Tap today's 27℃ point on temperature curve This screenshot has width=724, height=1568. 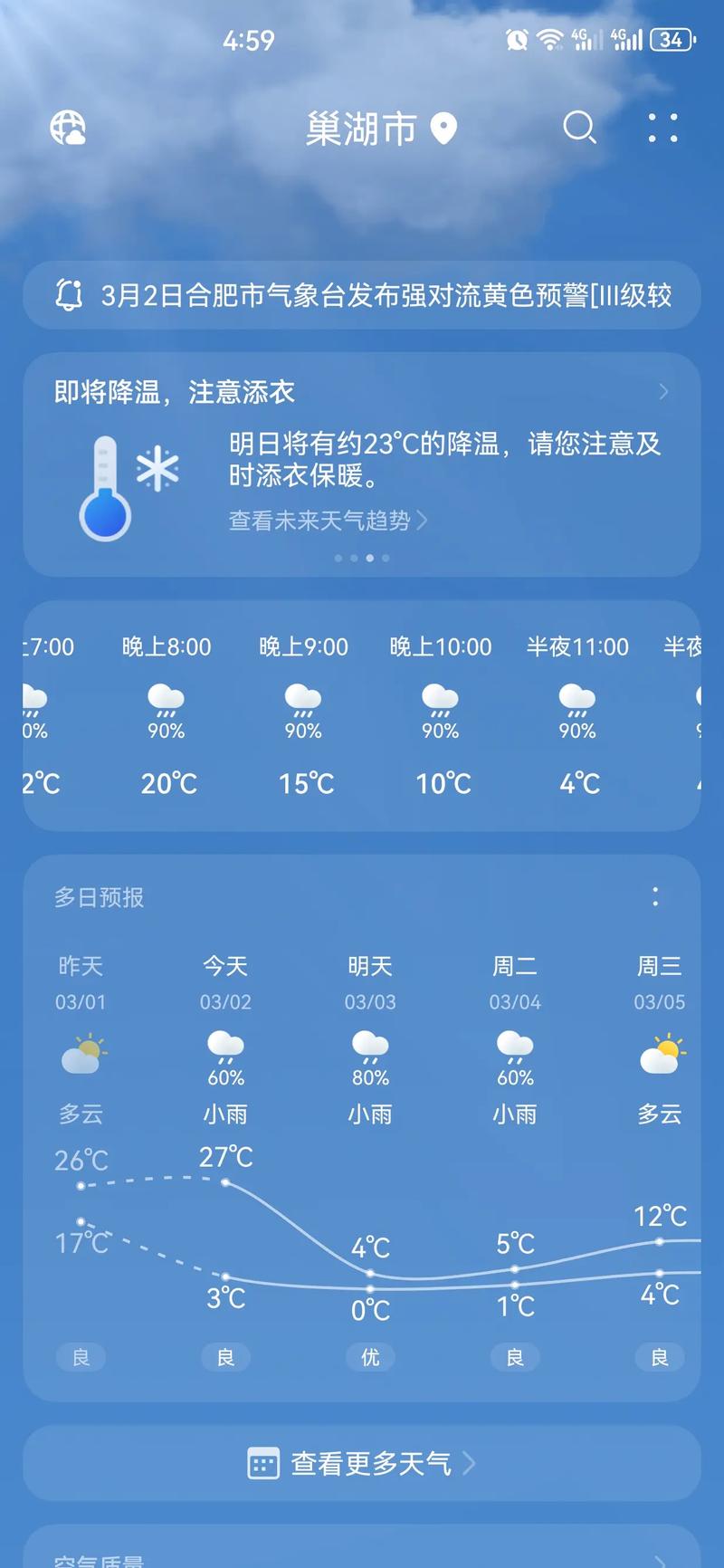(225, 1183)
